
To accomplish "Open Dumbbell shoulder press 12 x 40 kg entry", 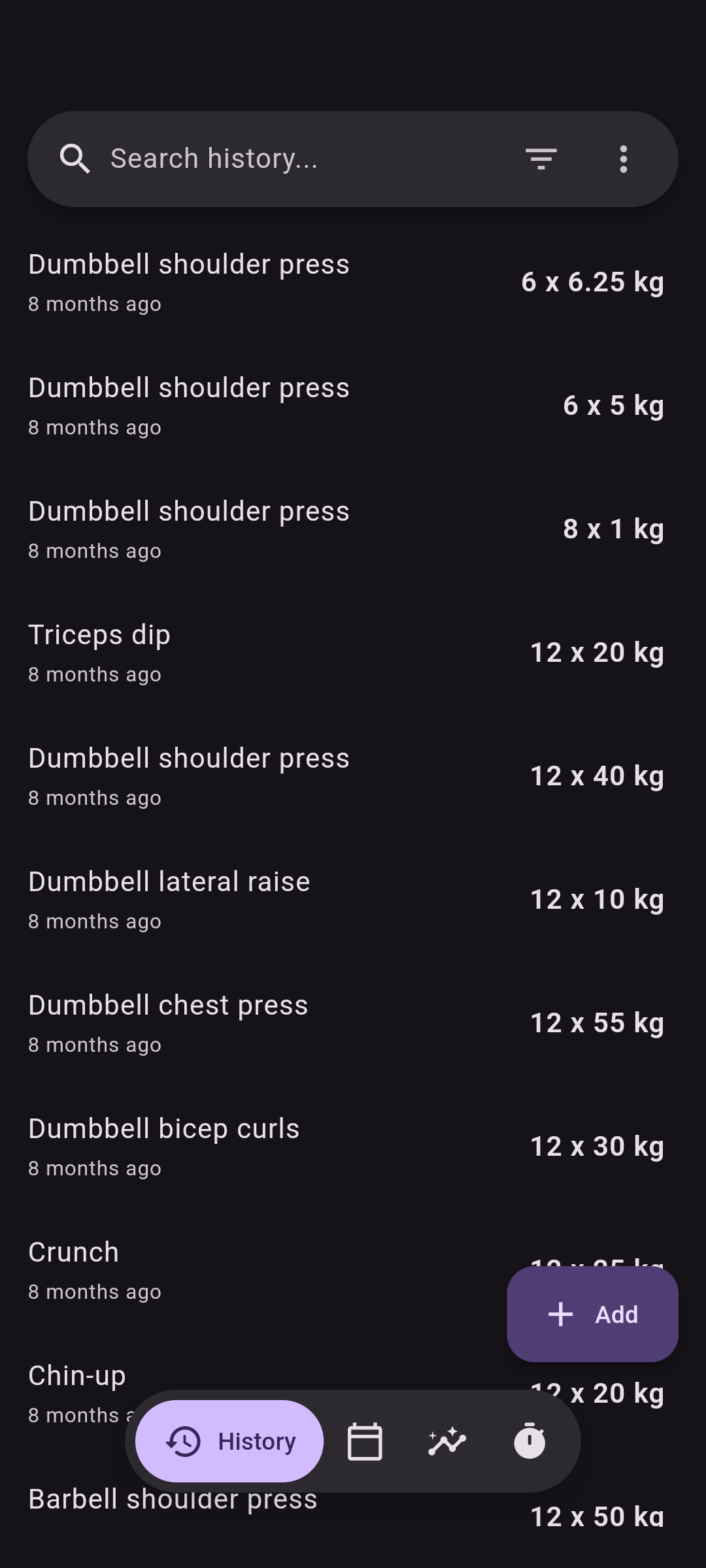I will click(353, 776).
